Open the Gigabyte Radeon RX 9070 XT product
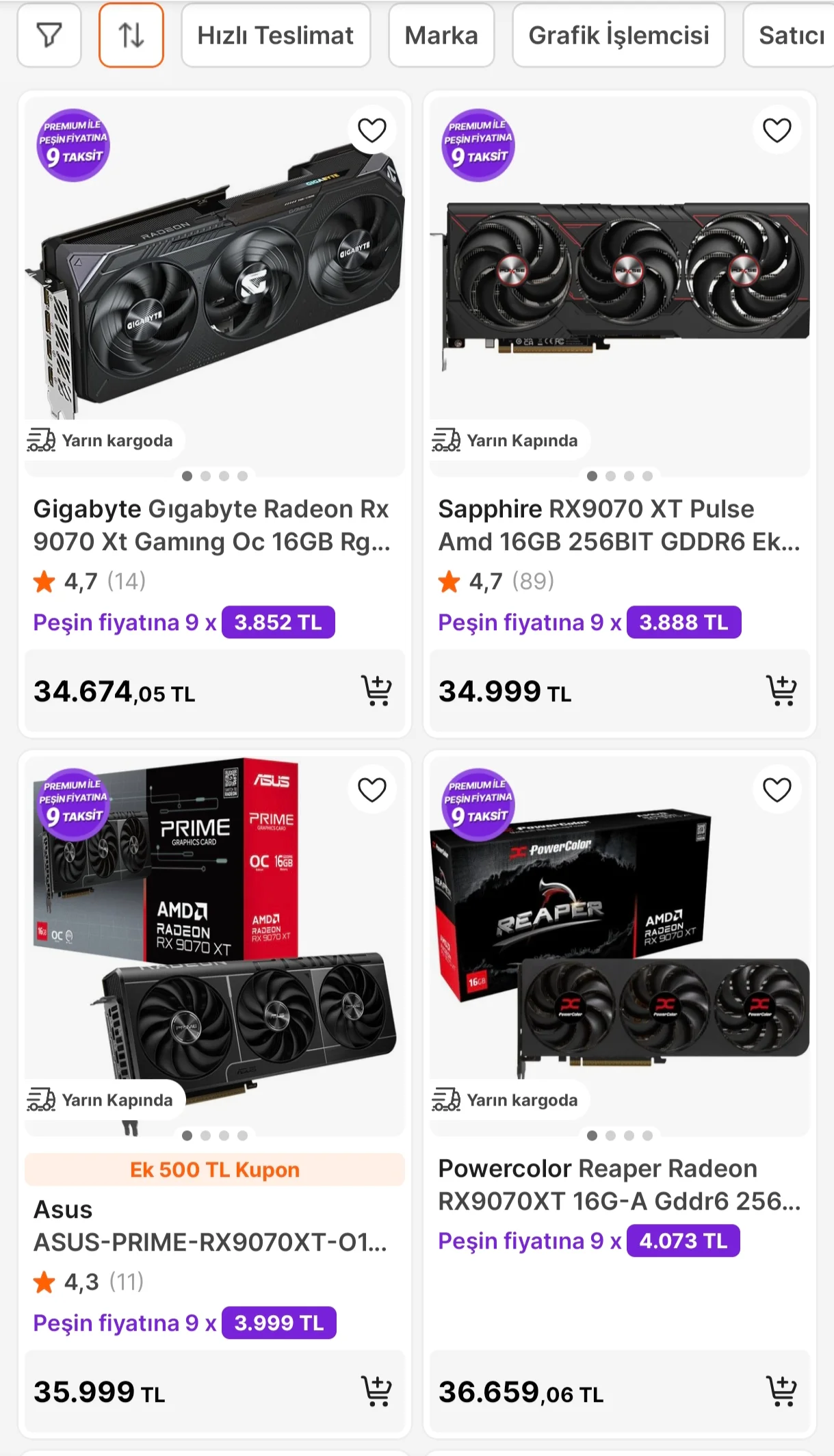 tap(212, 525)
